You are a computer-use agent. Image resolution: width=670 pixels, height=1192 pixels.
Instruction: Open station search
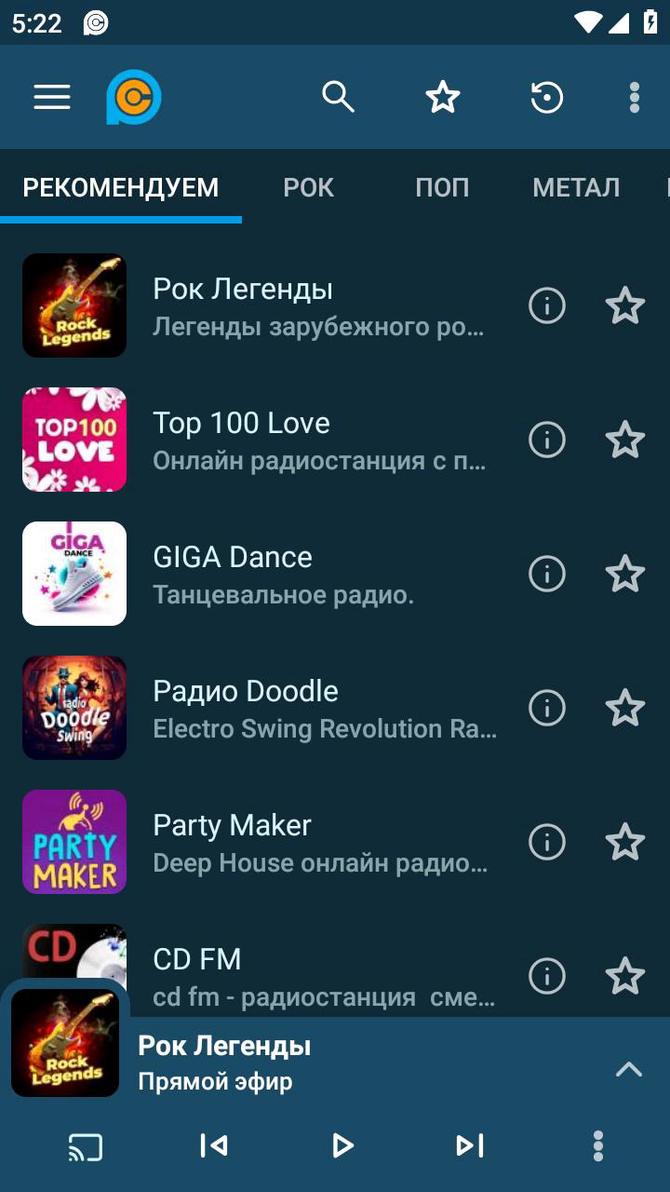(338, 97)
